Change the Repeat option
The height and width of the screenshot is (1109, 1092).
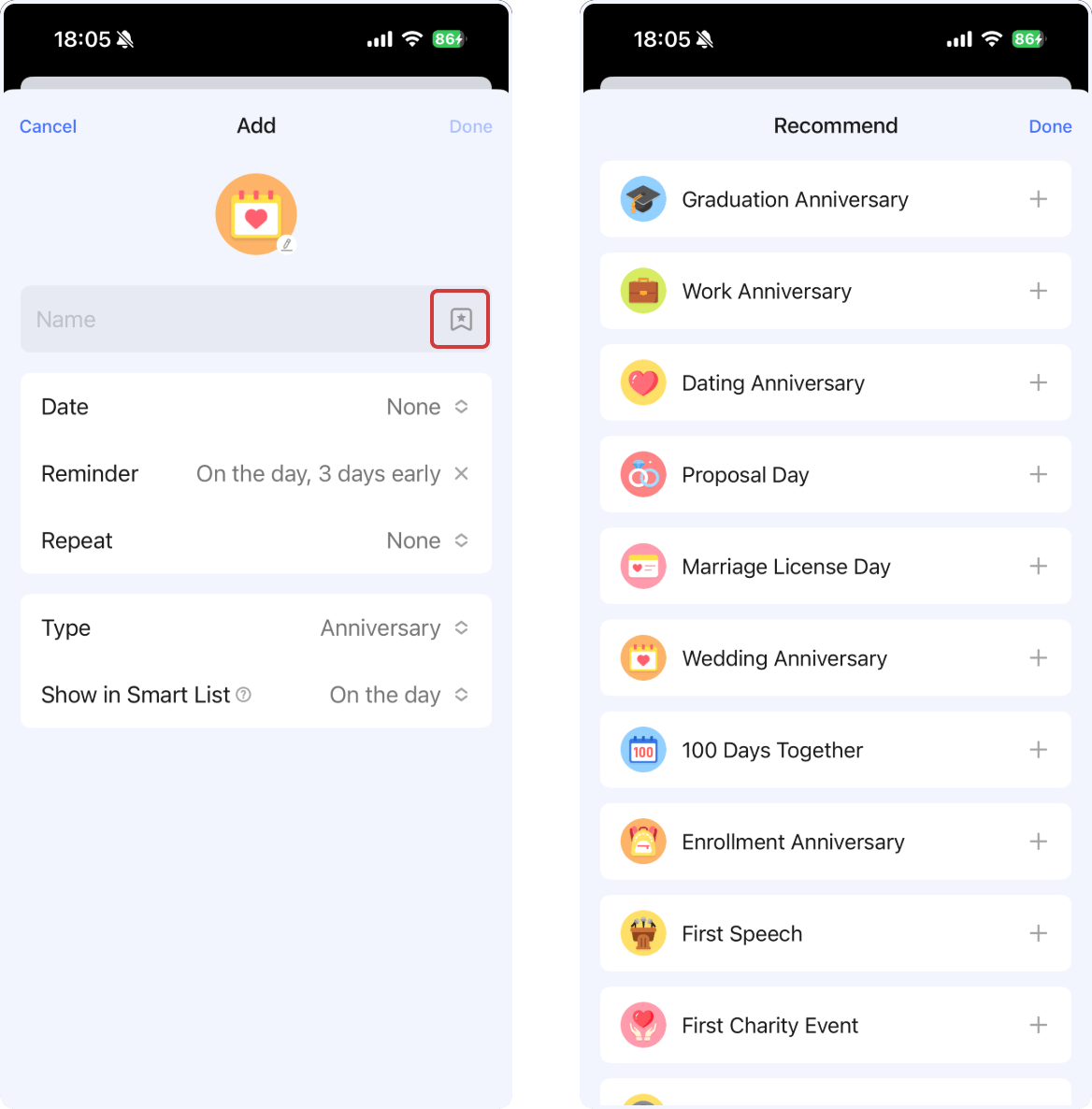point(427,540)
